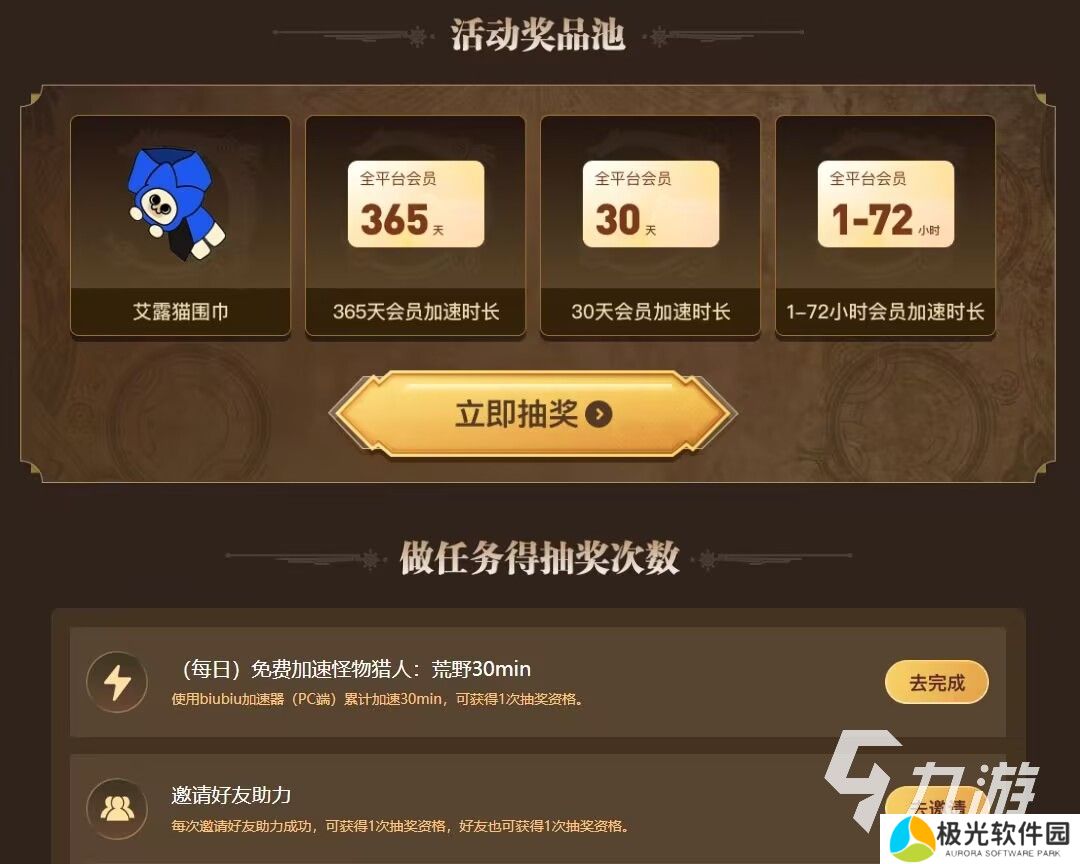
Task: Tap 去完成 for the 30min acceleration task
Action: 936,683
